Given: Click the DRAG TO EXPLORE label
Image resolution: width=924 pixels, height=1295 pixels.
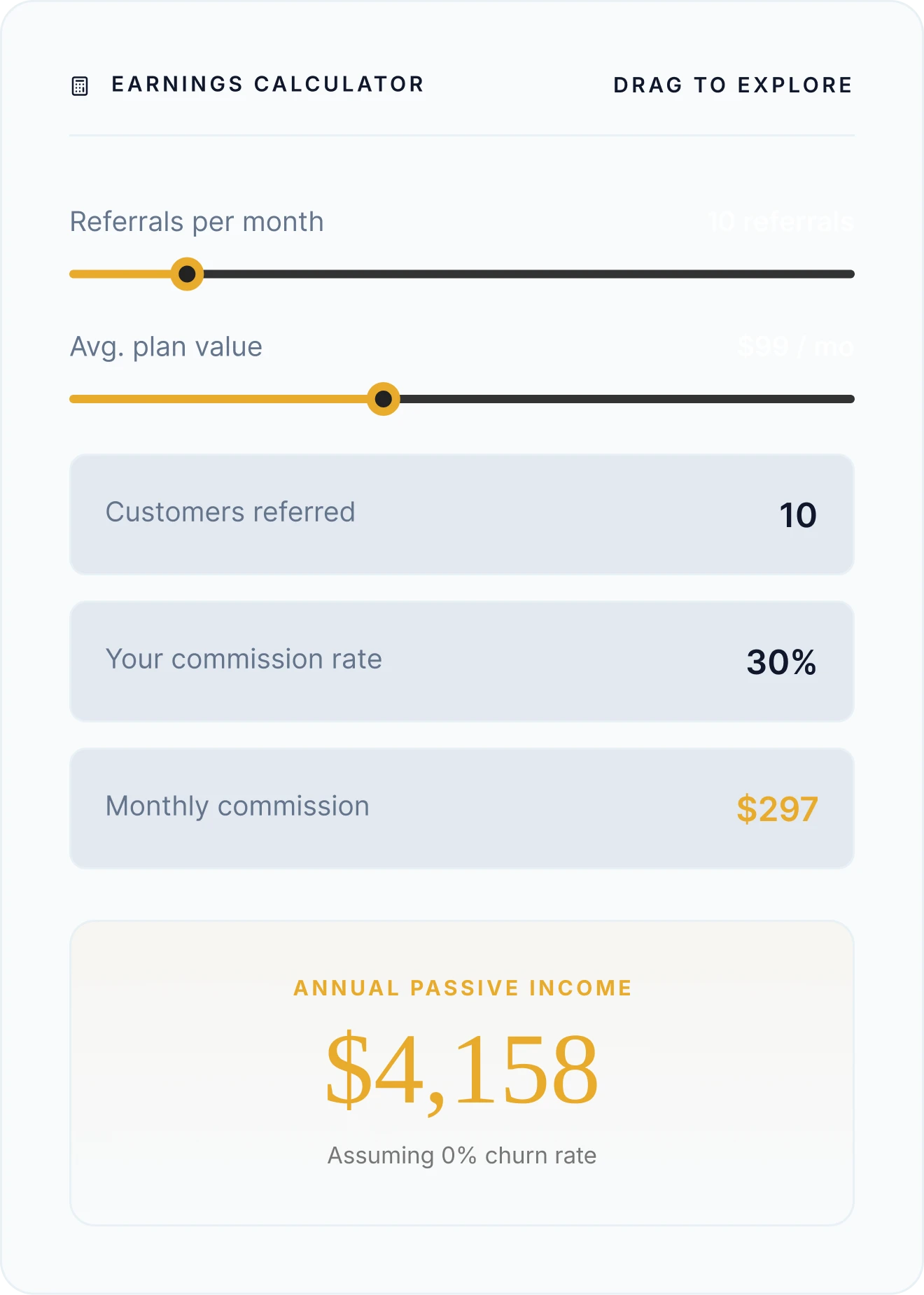Looking at the screenshot, I should point(732,85).
